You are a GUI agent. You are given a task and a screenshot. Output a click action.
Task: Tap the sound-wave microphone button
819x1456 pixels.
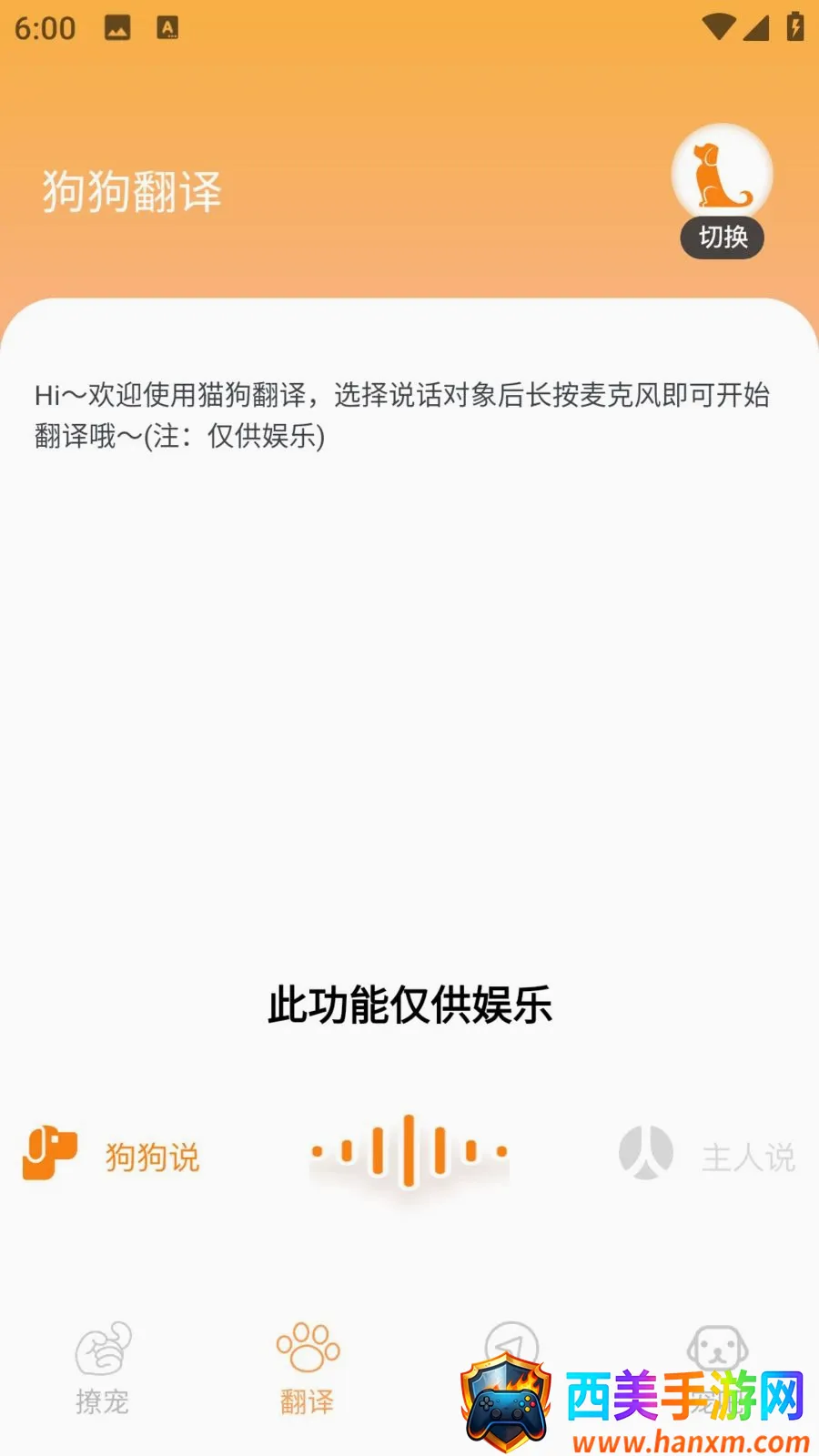pyautogui.click(x=409, y=1152)
